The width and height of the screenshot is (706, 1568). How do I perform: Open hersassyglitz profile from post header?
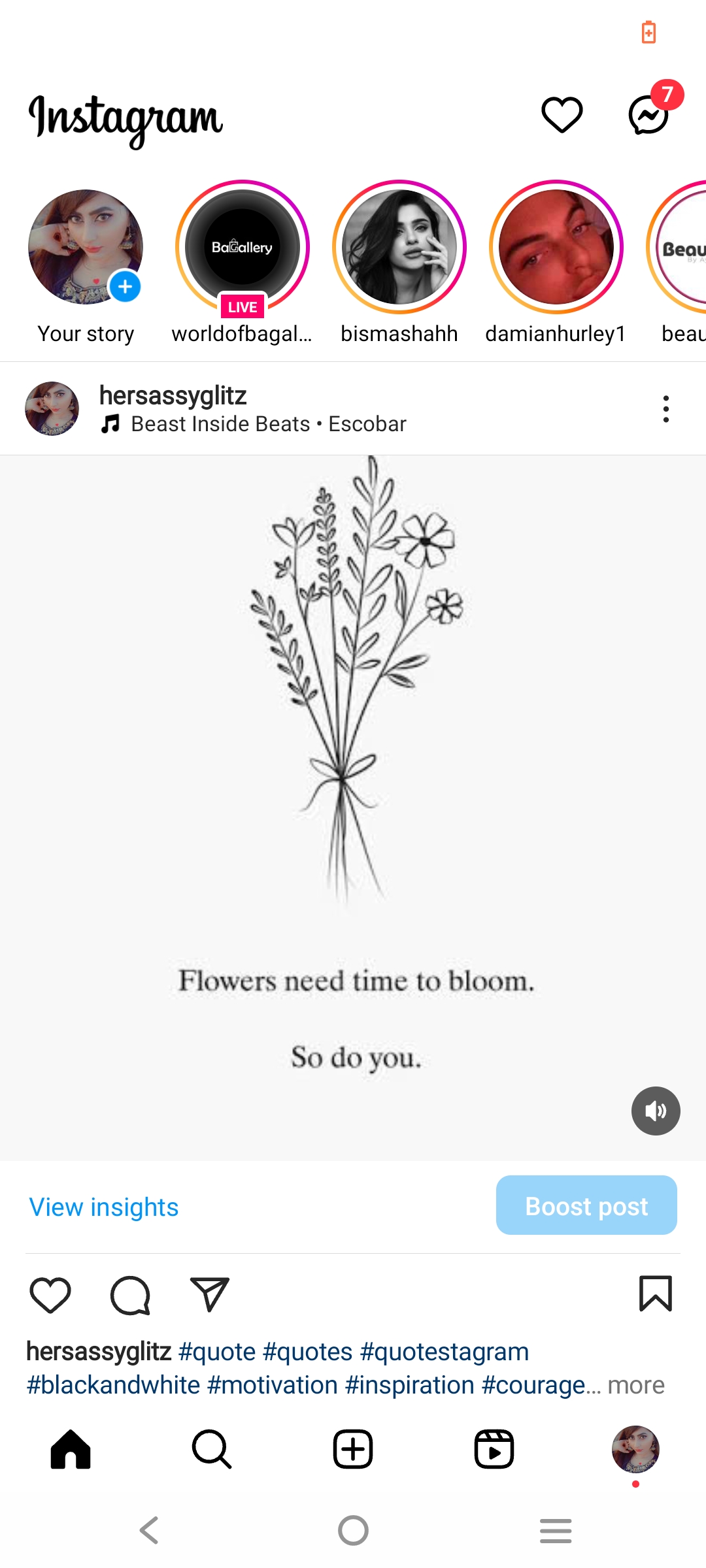pos(173,395)
